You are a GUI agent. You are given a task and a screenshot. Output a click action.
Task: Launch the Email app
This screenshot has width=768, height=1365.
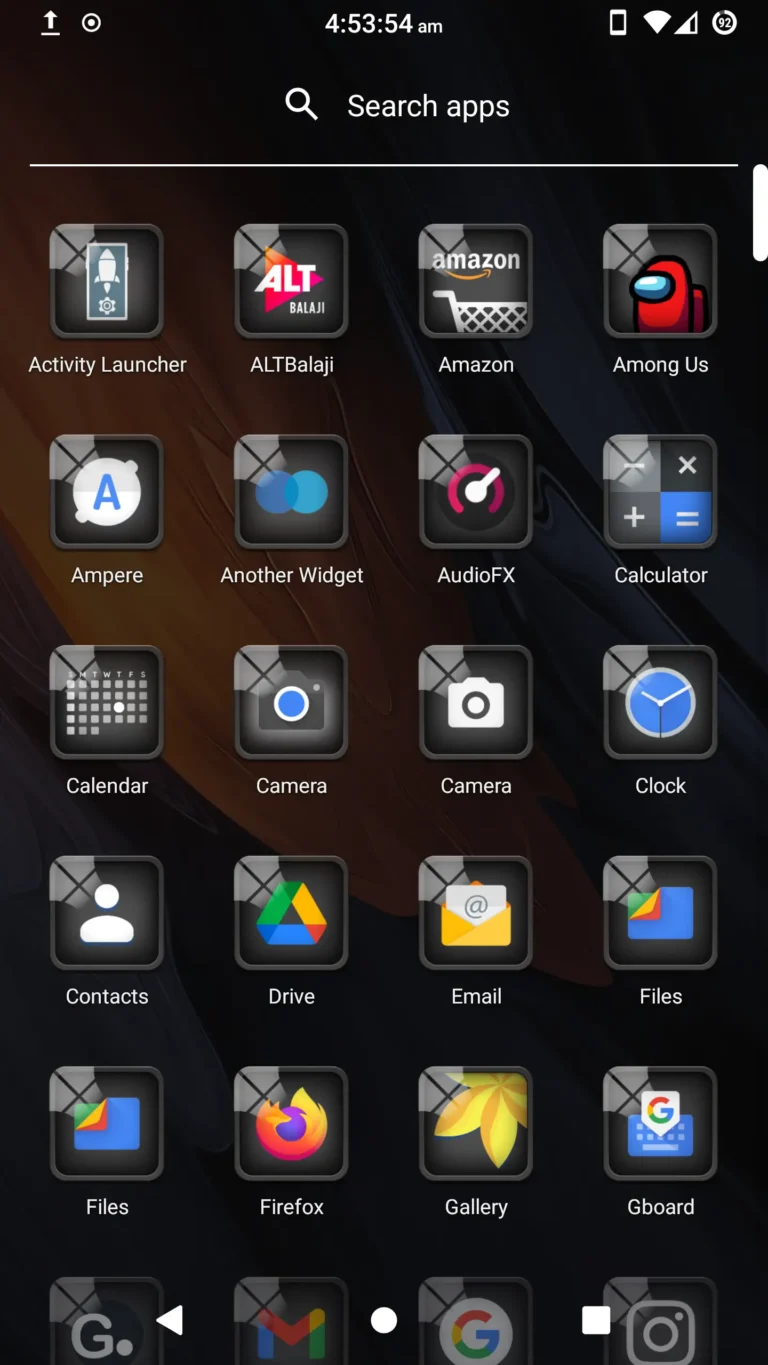[x=476, y=912]
